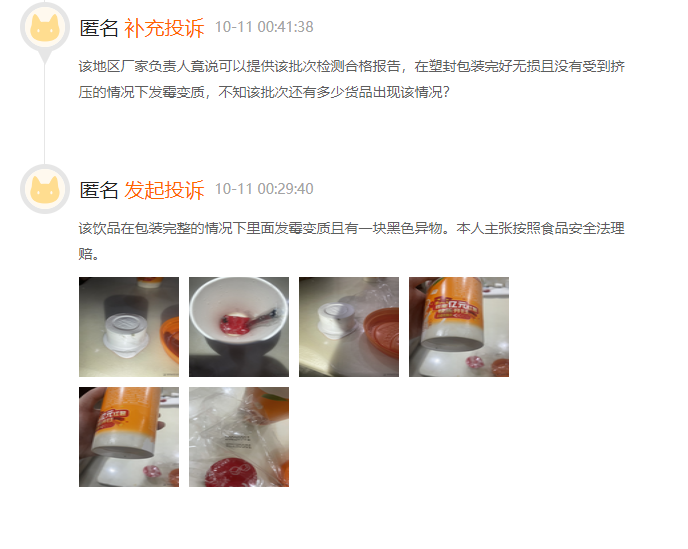Enlarge the third photo with cup and plastic wrap
This screenshot has height=549, width=688.
coord(349,327)
